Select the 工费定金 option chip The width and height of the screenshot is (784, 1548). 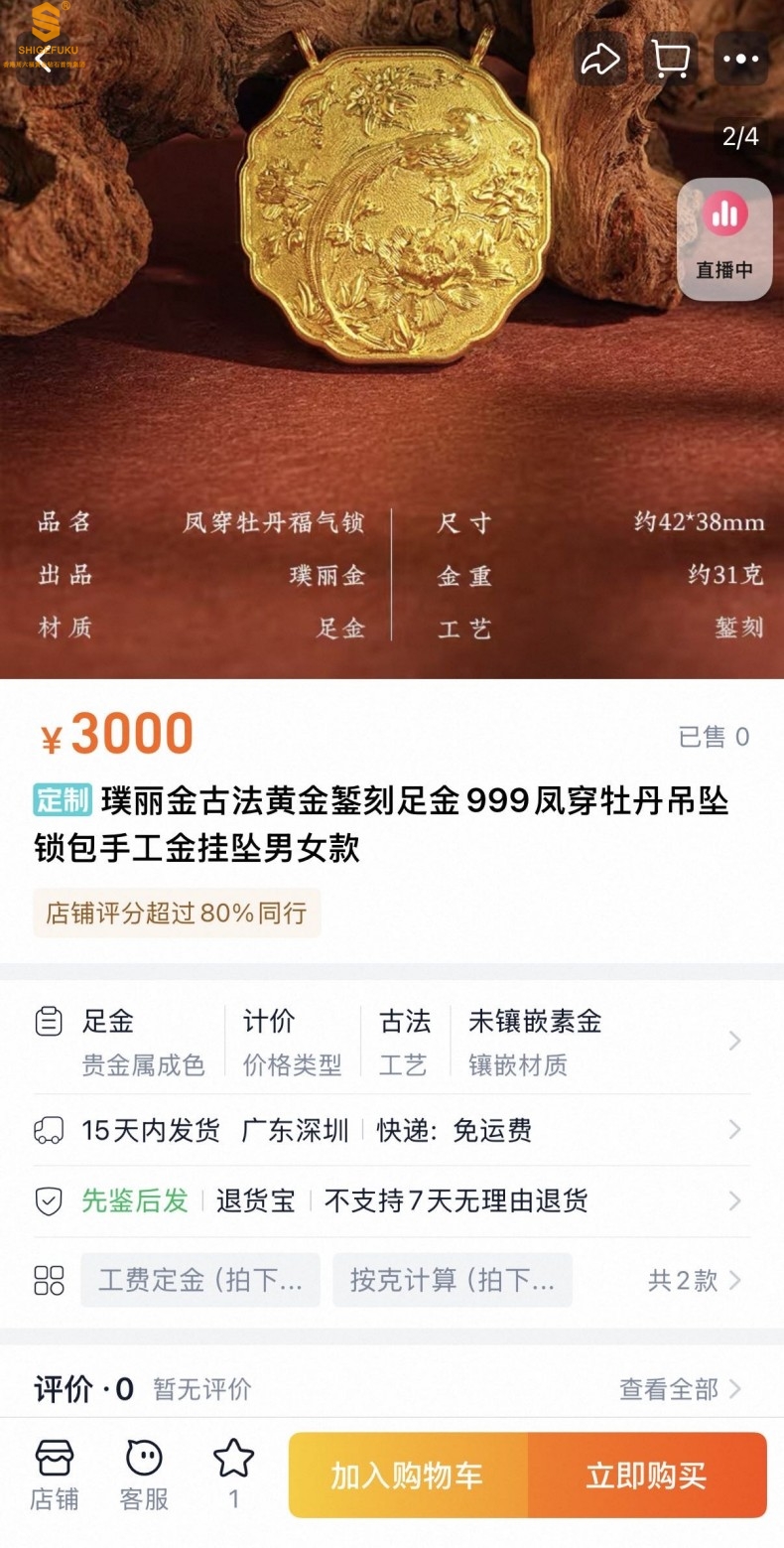click(200, 1280)
